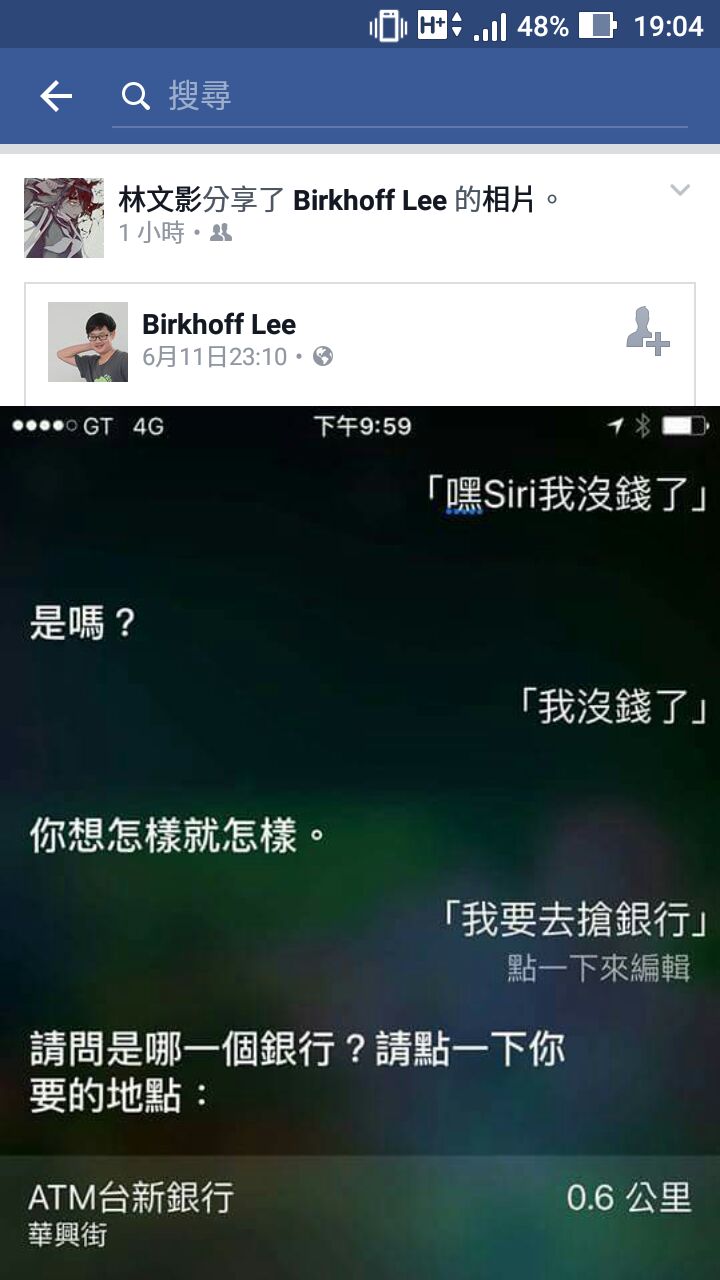Image resolution: width=720 pixels, height=1280 pixels.
Task: View 林文影's profile via the name link
Action: 160,200
